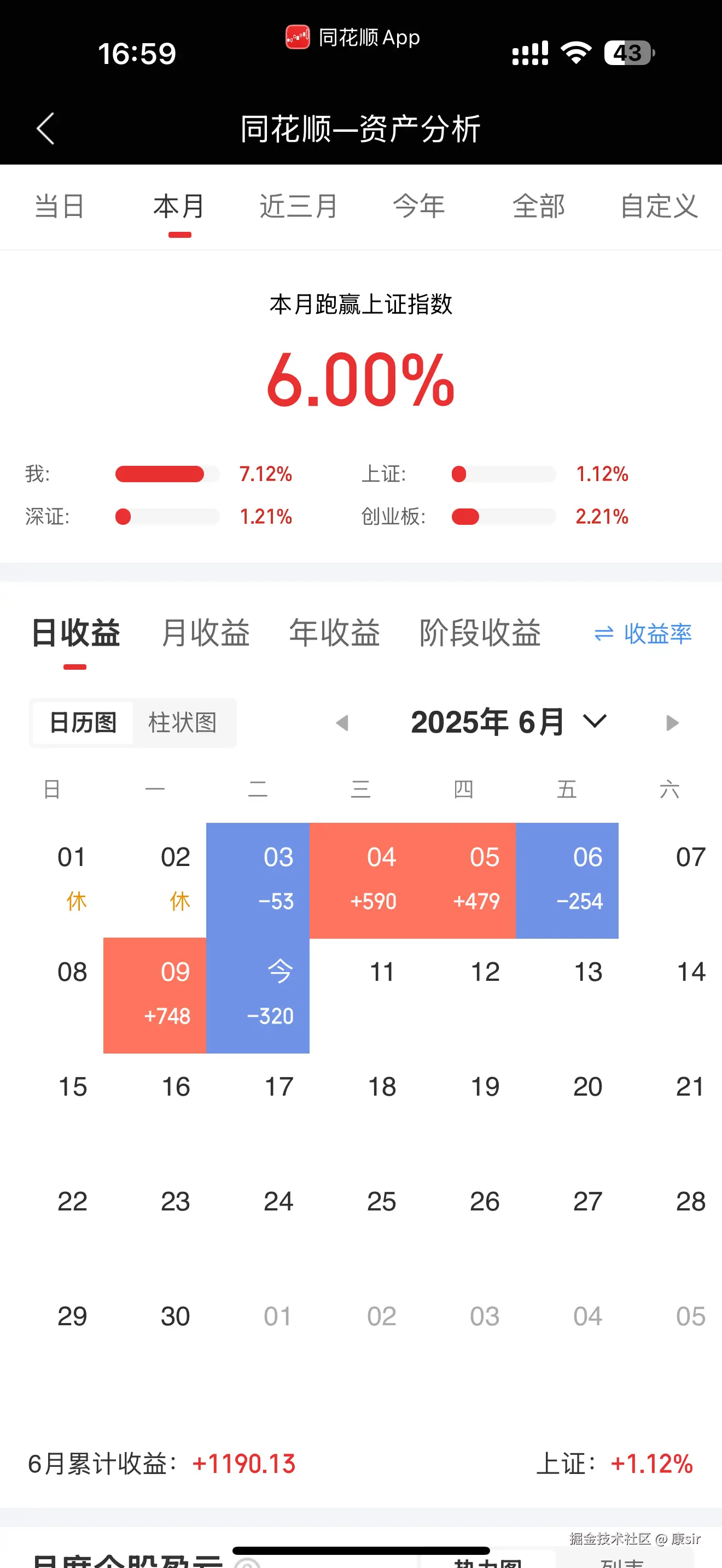The width and height of the screenshot is (722, 1568).
Task: Select the 日历图 view option
Action: 81,723
